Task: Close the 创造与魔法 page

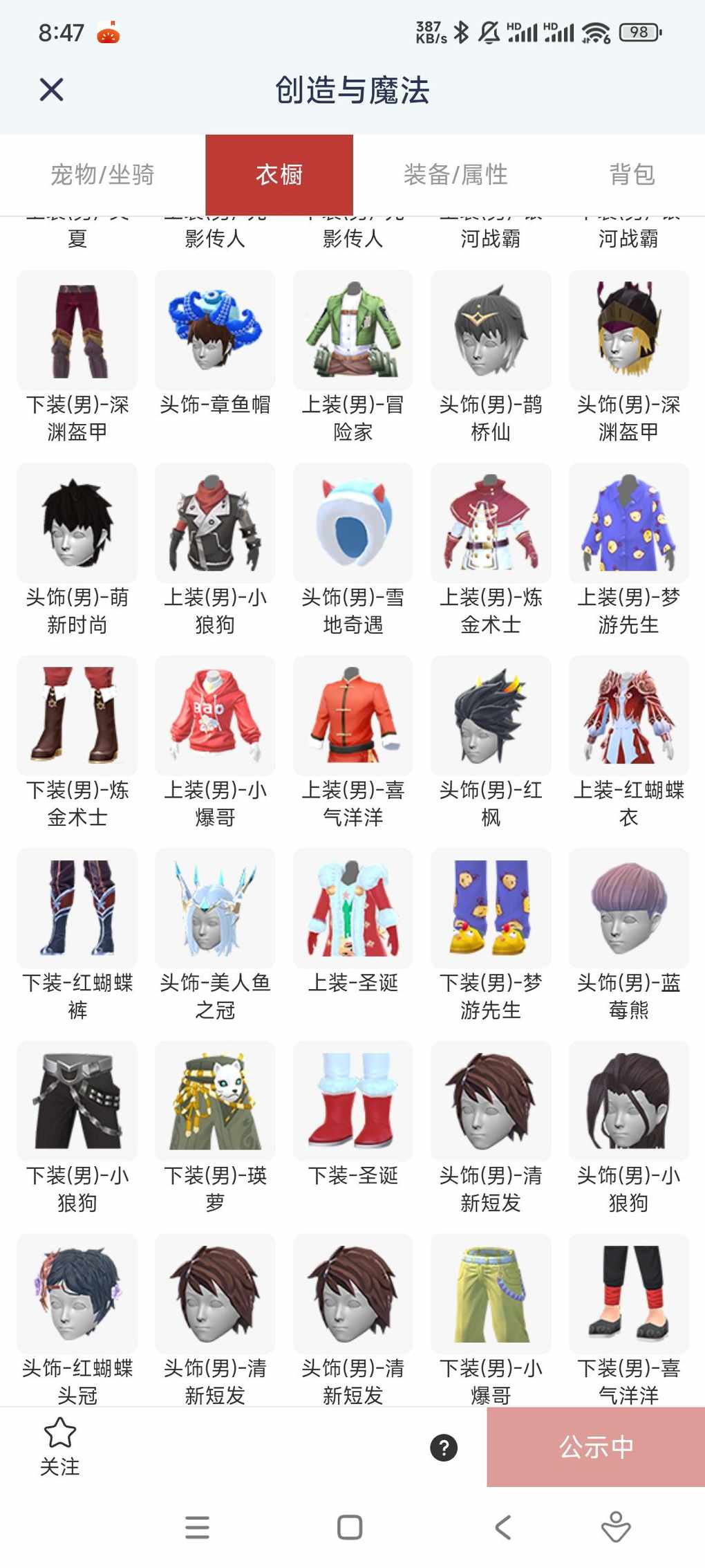Action: [52, 90]
